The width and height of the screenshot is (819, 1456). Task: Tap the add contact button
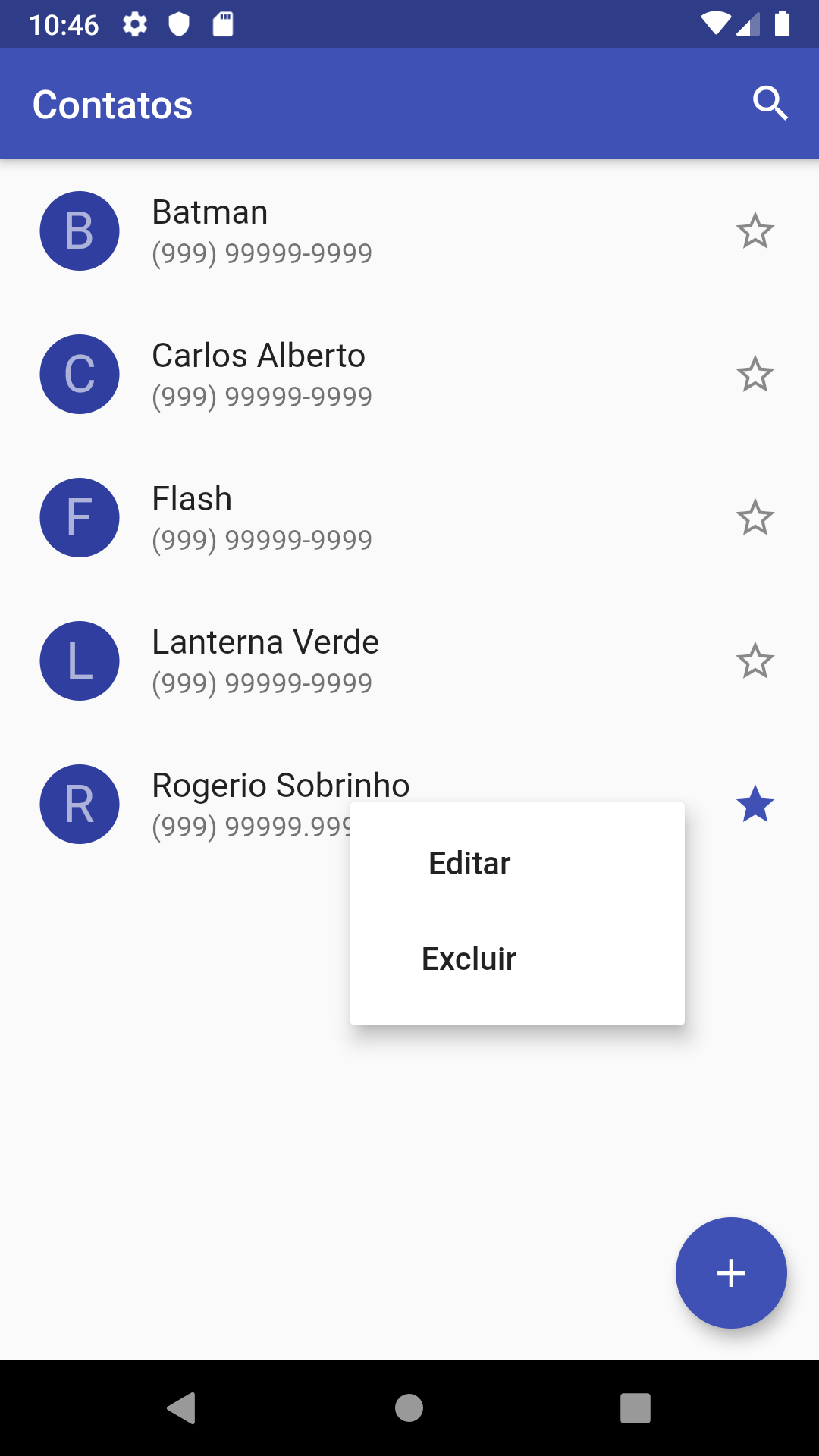[x=730, y=1272]
